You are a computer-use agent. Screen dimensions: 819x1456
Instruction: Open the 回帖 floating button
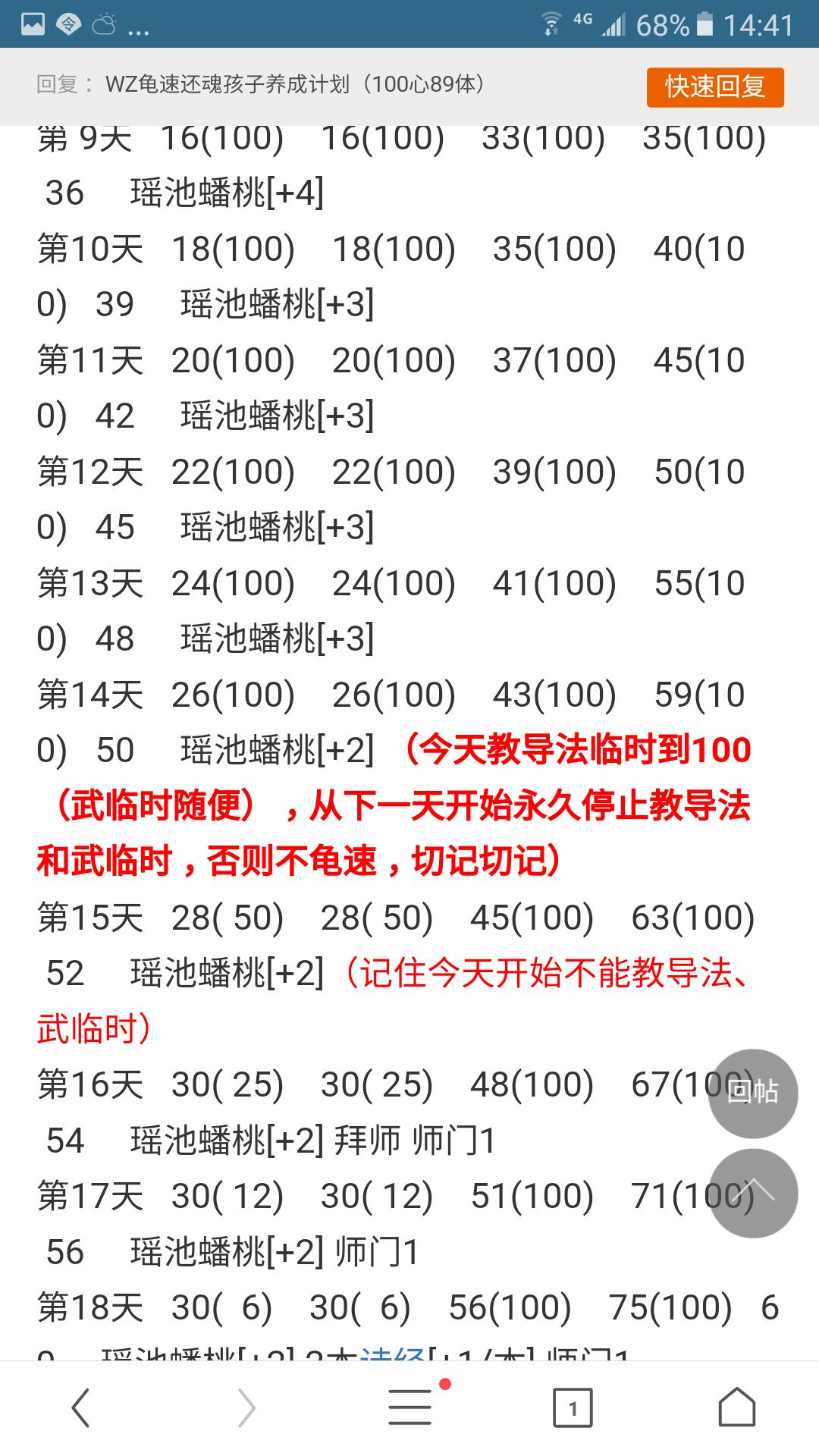coord(752,1093)
